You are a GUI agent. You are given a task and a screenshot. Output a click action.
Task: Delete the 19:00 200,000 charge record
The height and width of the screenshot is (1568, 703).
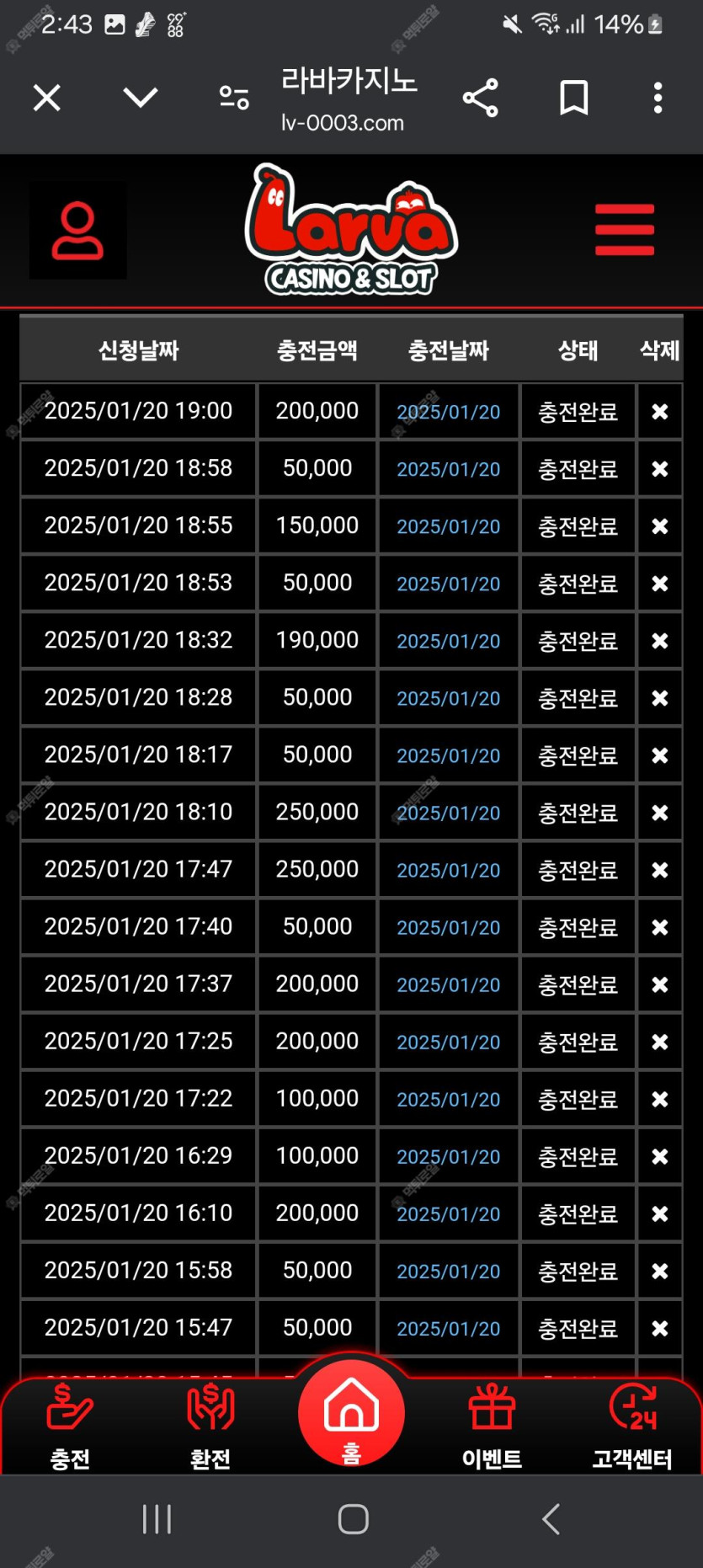(x=660, y=412)
